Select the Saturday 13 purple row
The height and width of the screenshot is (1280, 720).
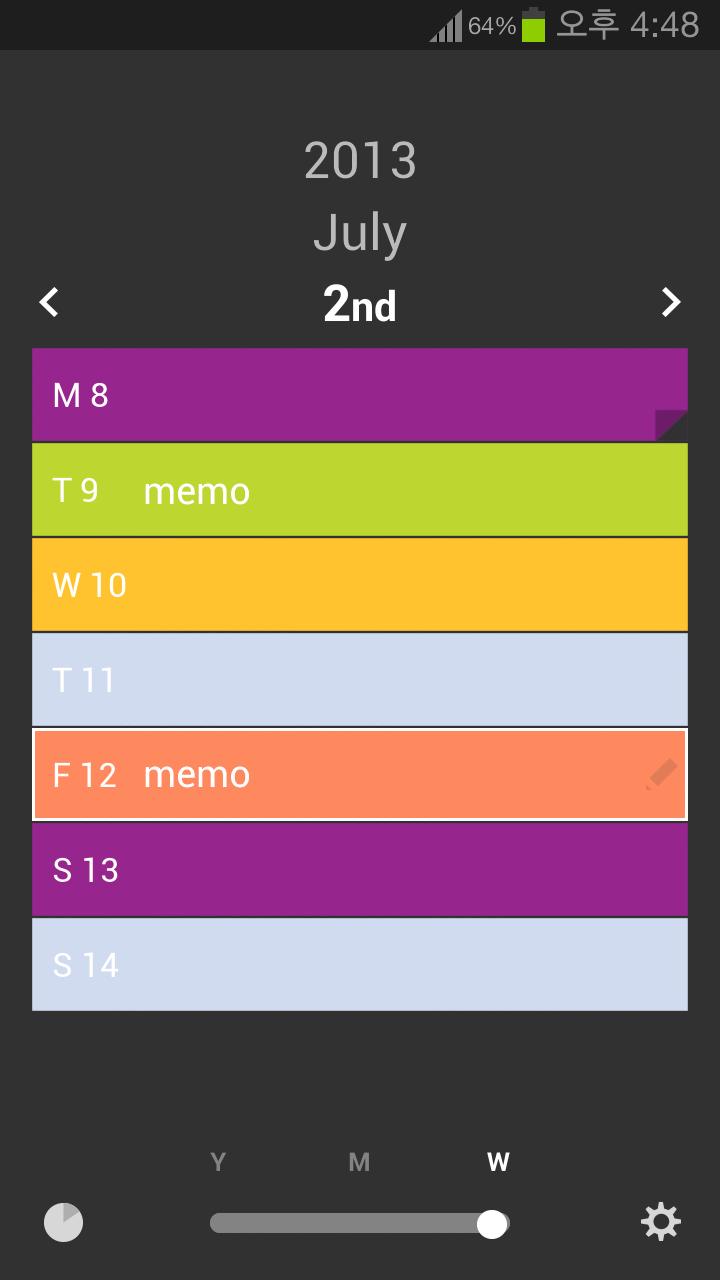360,869
